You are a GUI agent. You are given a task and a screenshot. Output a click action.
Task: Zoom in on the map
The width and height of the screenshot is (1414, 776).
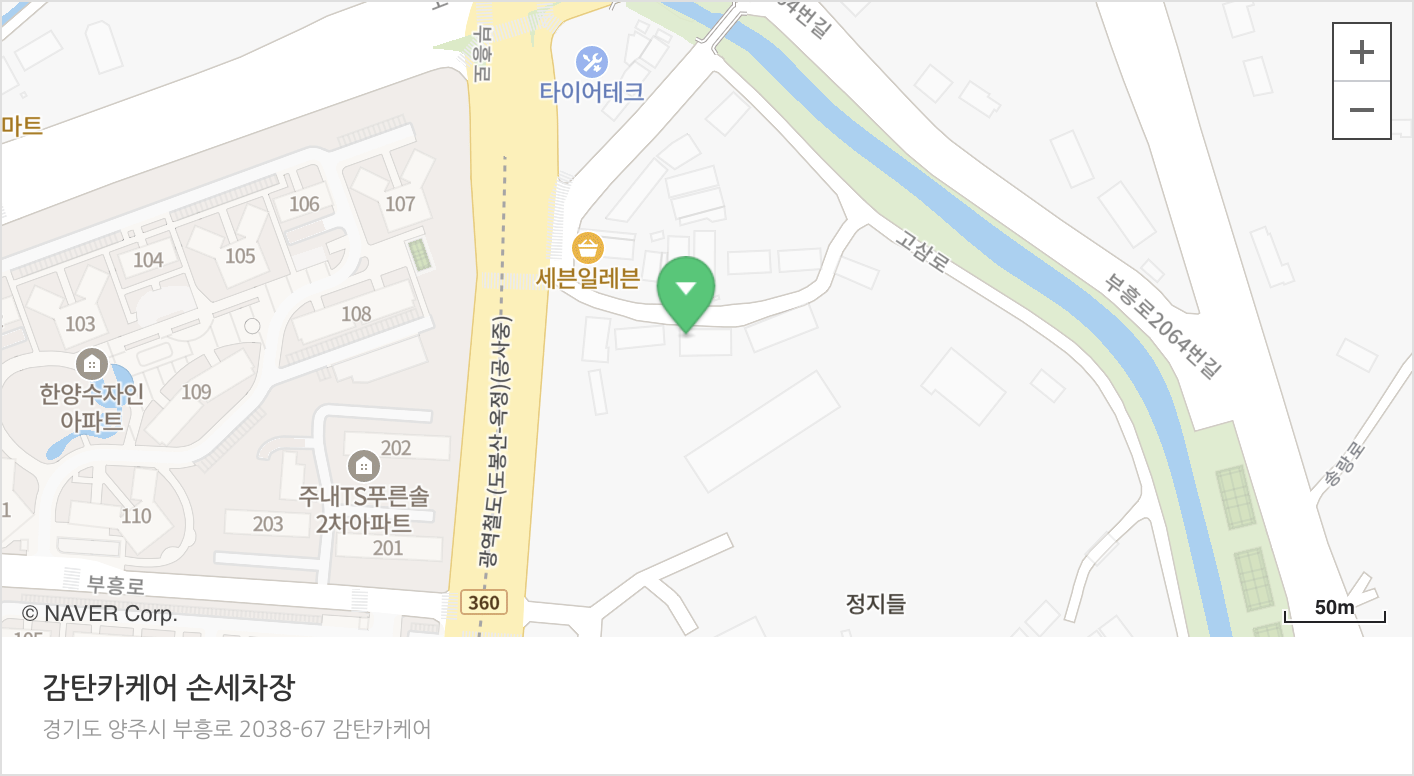tap(1361, 52)
